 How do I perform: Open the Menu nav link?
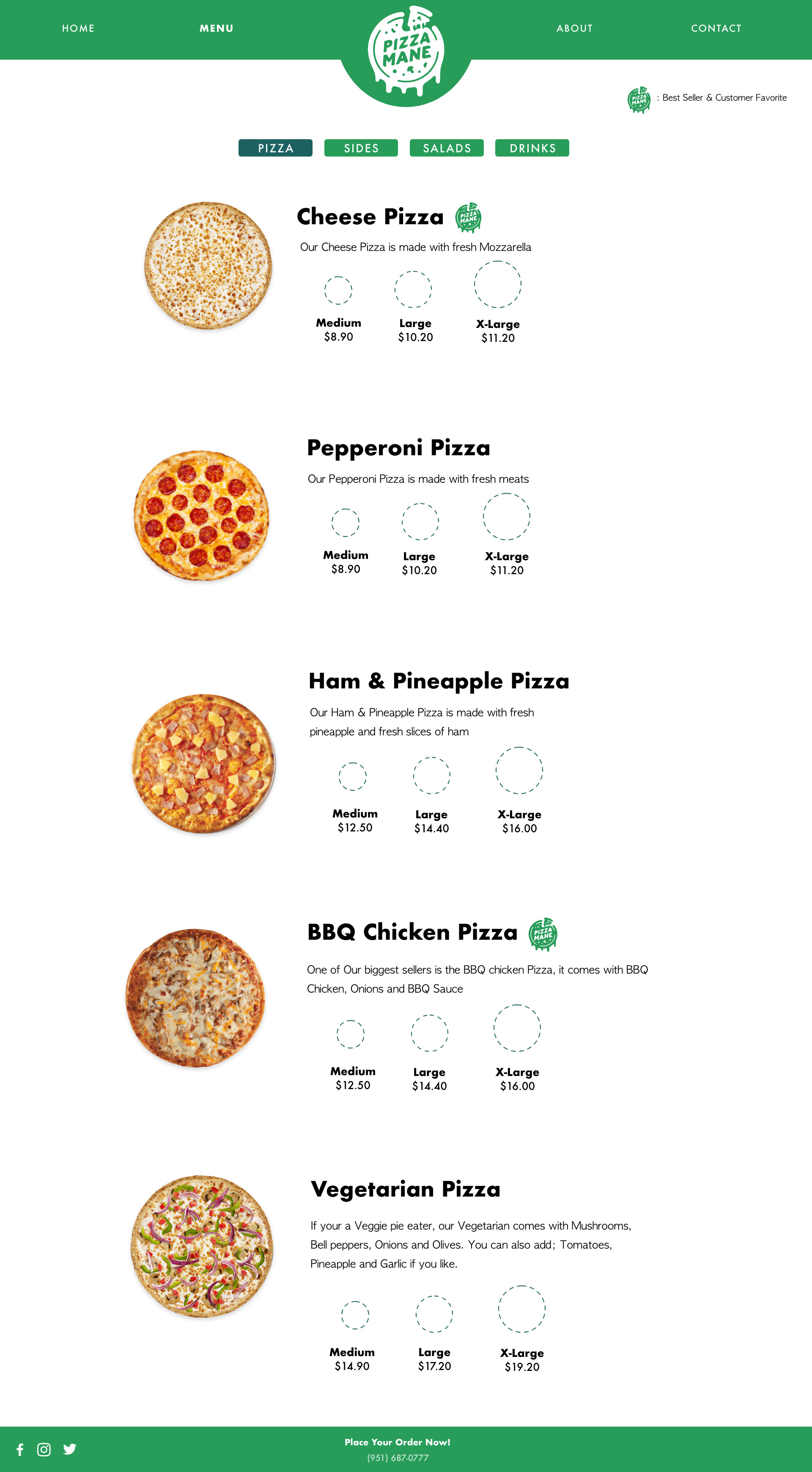(217, 28)
